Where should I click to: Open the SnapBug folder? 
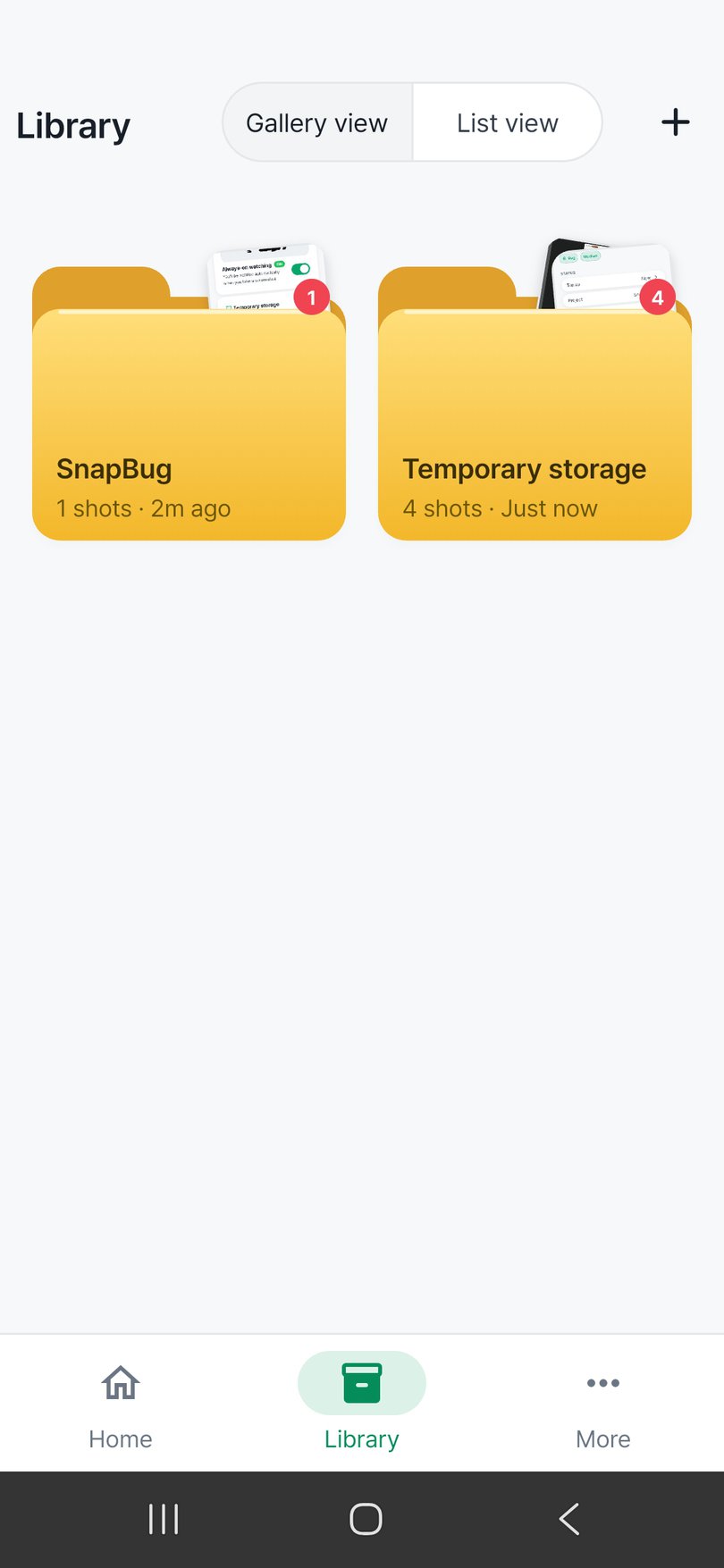[x=189, y=391]
